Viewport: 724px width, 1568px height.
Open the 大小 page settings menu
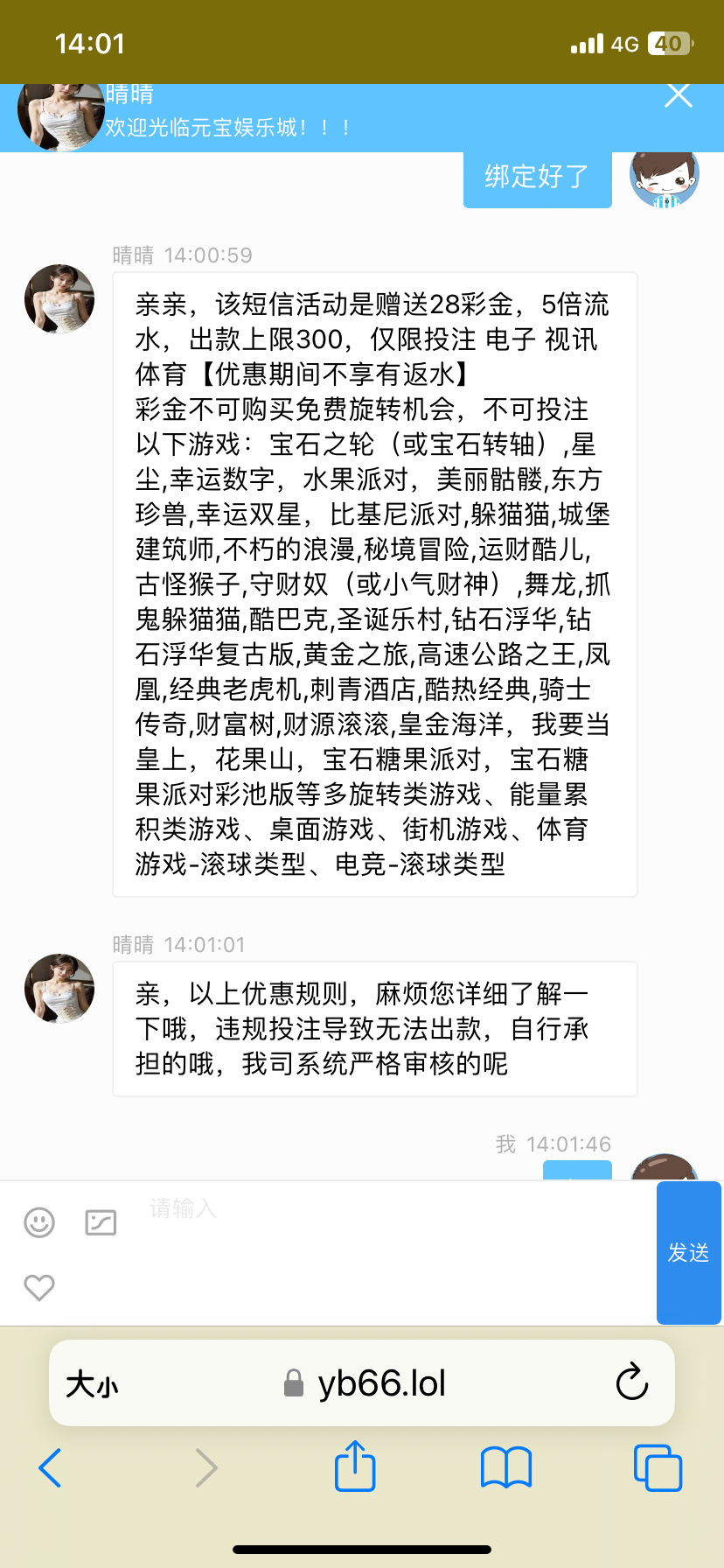tap(92, 1384)
